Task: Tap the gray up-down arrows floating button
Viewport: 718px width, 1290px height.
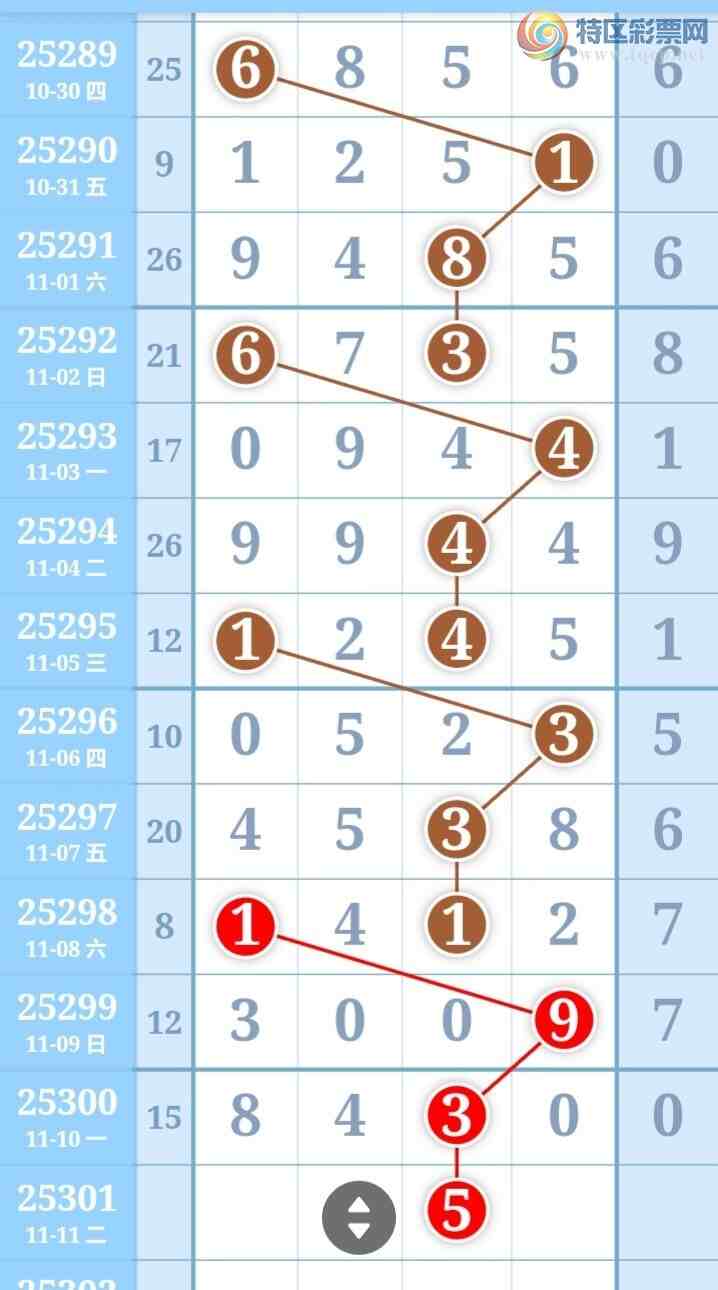Action: pyautogui.click(x=358, y=1218)
